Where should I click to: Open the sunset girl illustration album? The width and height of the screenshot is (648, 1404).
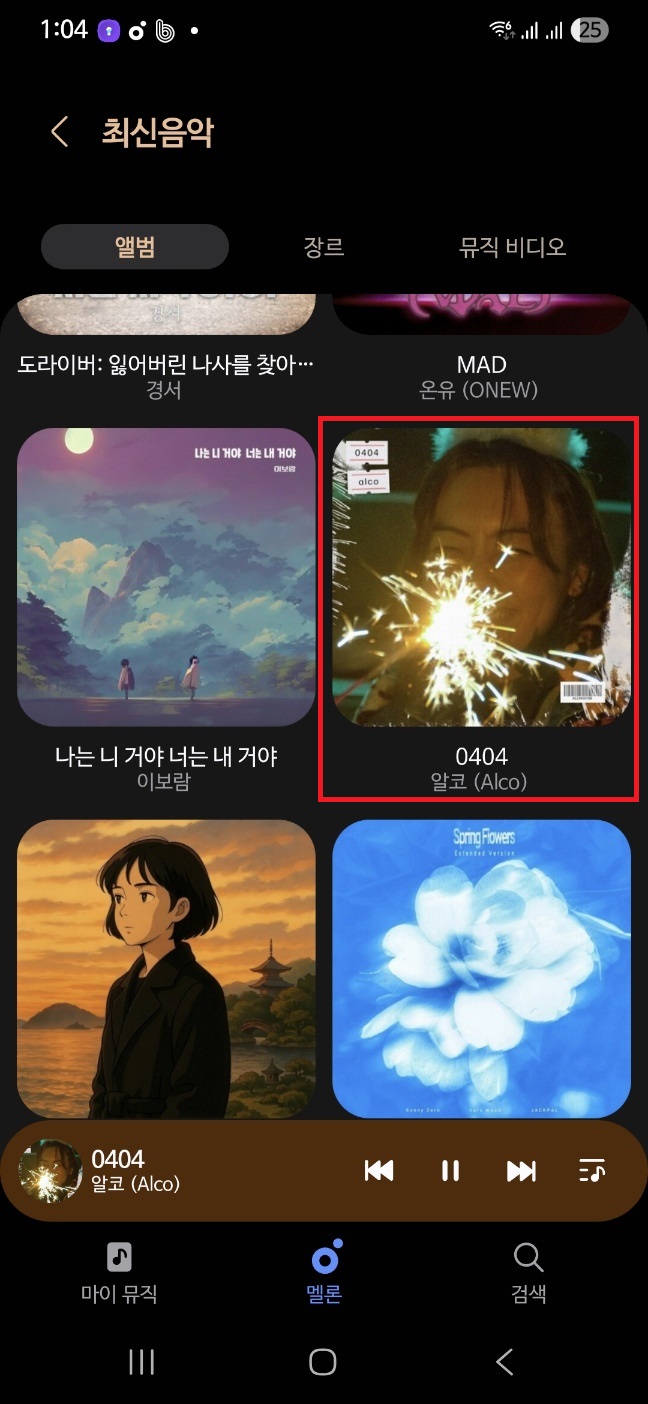click(x=166, y=968)
